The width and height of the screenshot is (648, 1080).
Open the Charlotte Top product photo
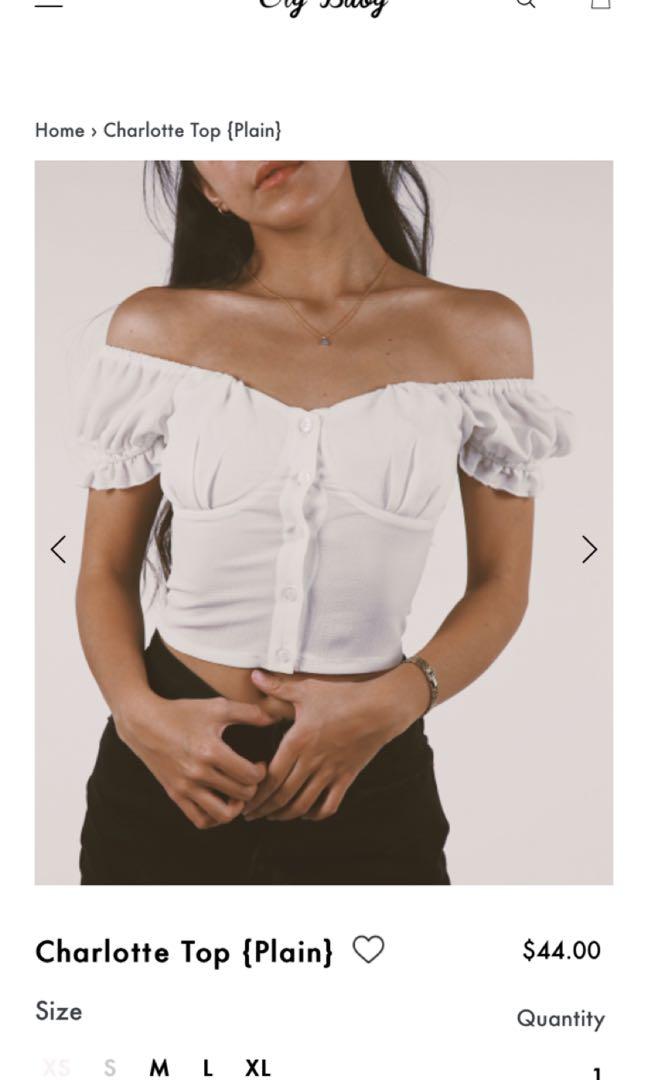tap(323, 522)
